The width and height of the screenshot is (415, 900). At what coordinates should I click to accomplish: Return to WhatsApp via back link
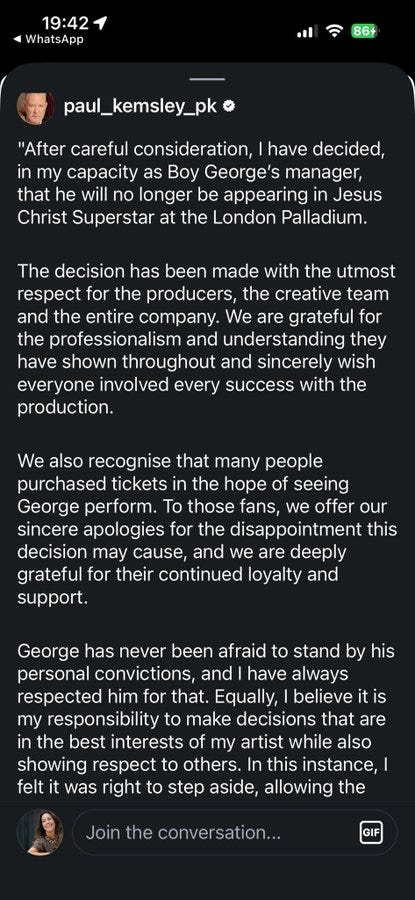[48, 40]
